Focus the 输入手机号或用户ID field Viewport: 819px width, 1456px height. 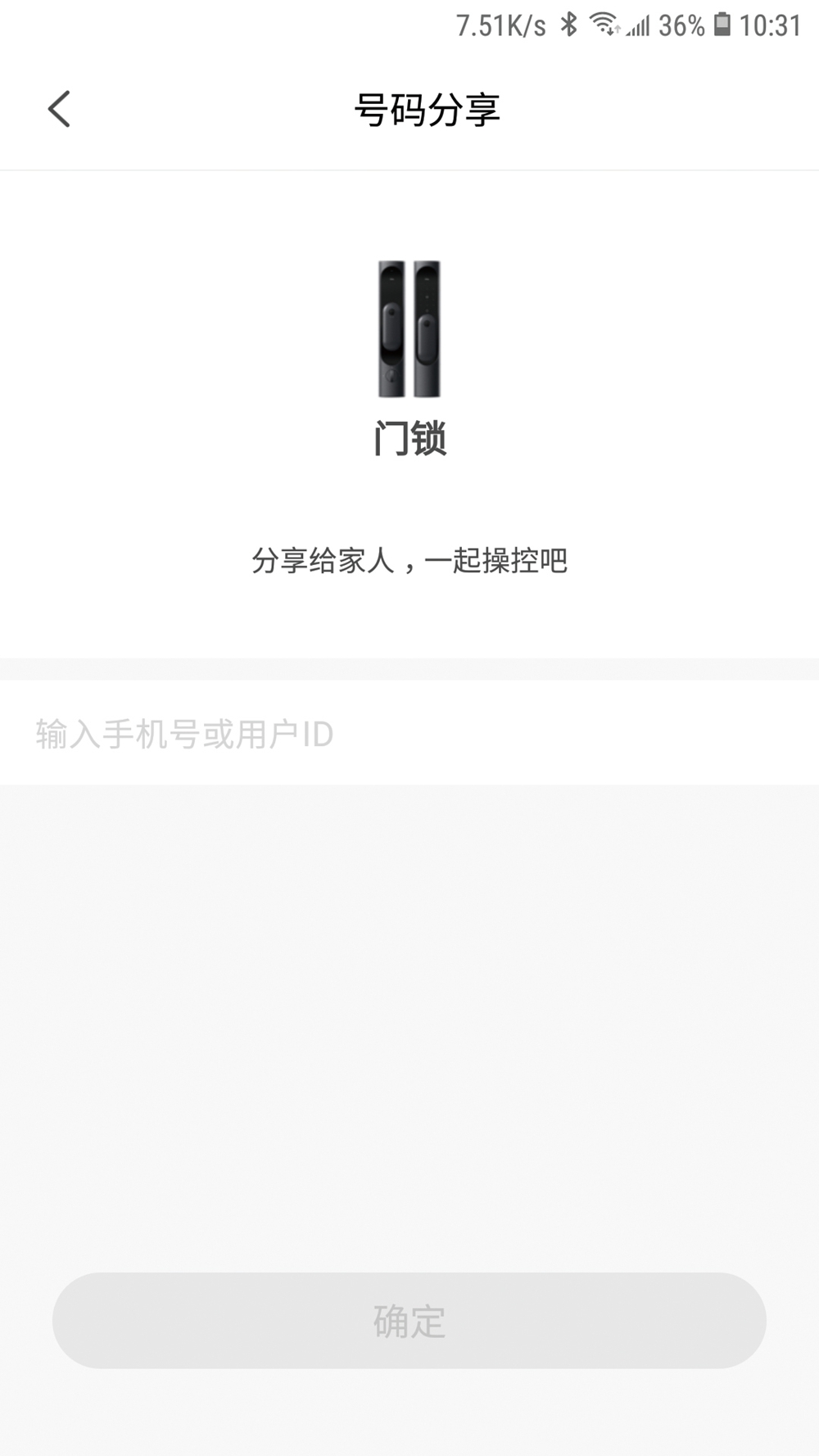[x=409, y=734]
